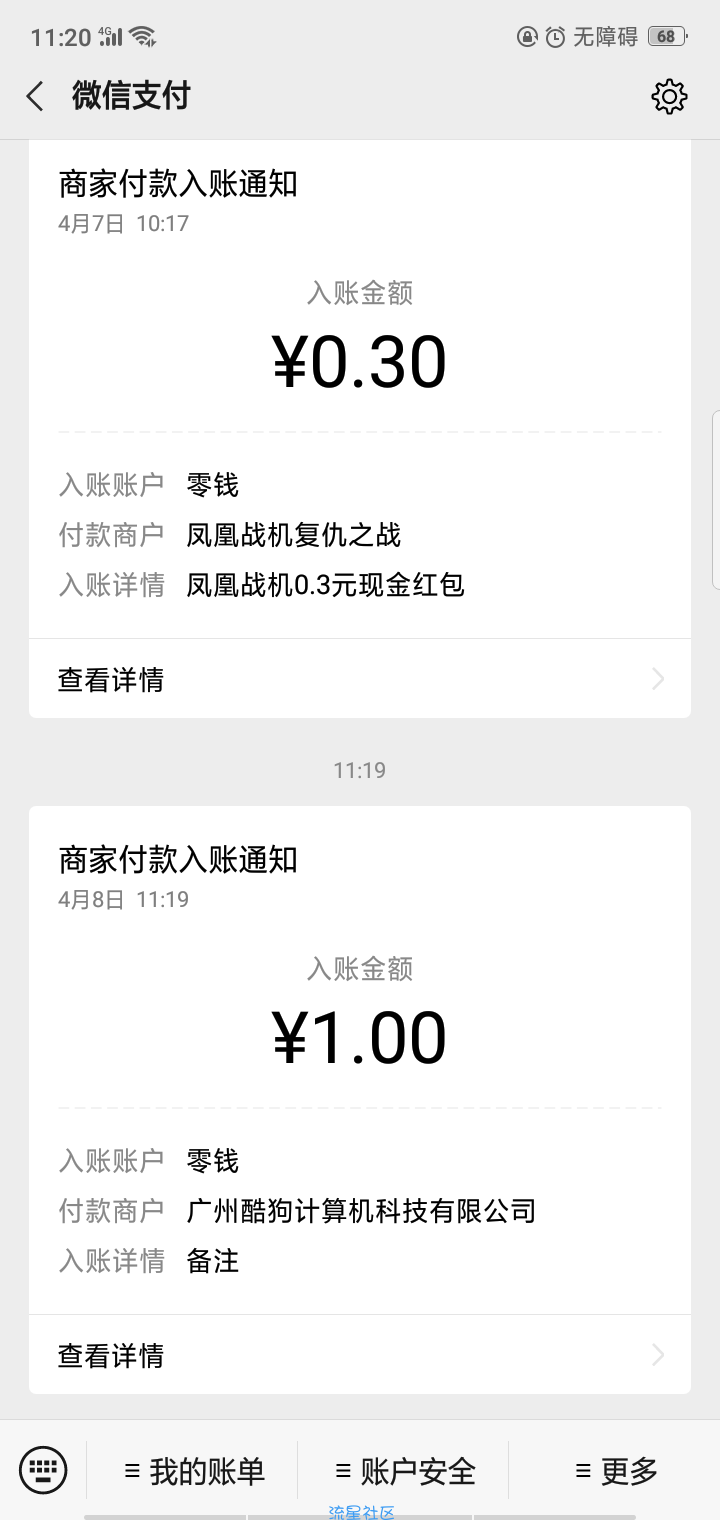The image size is (720, 1520).
Task: Open 查看详情 for the ¥1.00 payment
Action: [360, 1355]
